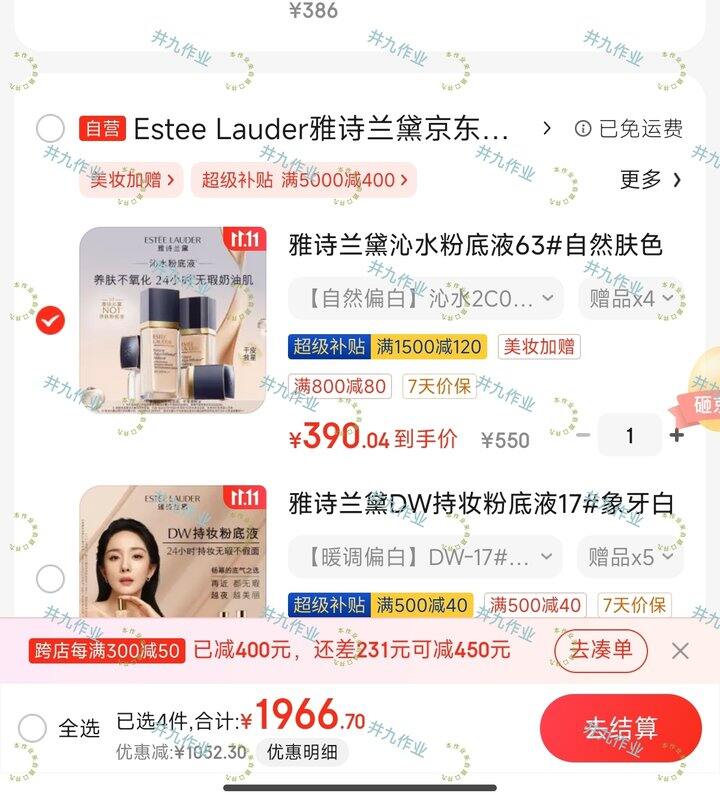Image resolution: width=720 pixels, height=802 pixels.
Task: Expand the 赠品x4 gift list
Action: point(631,298)
